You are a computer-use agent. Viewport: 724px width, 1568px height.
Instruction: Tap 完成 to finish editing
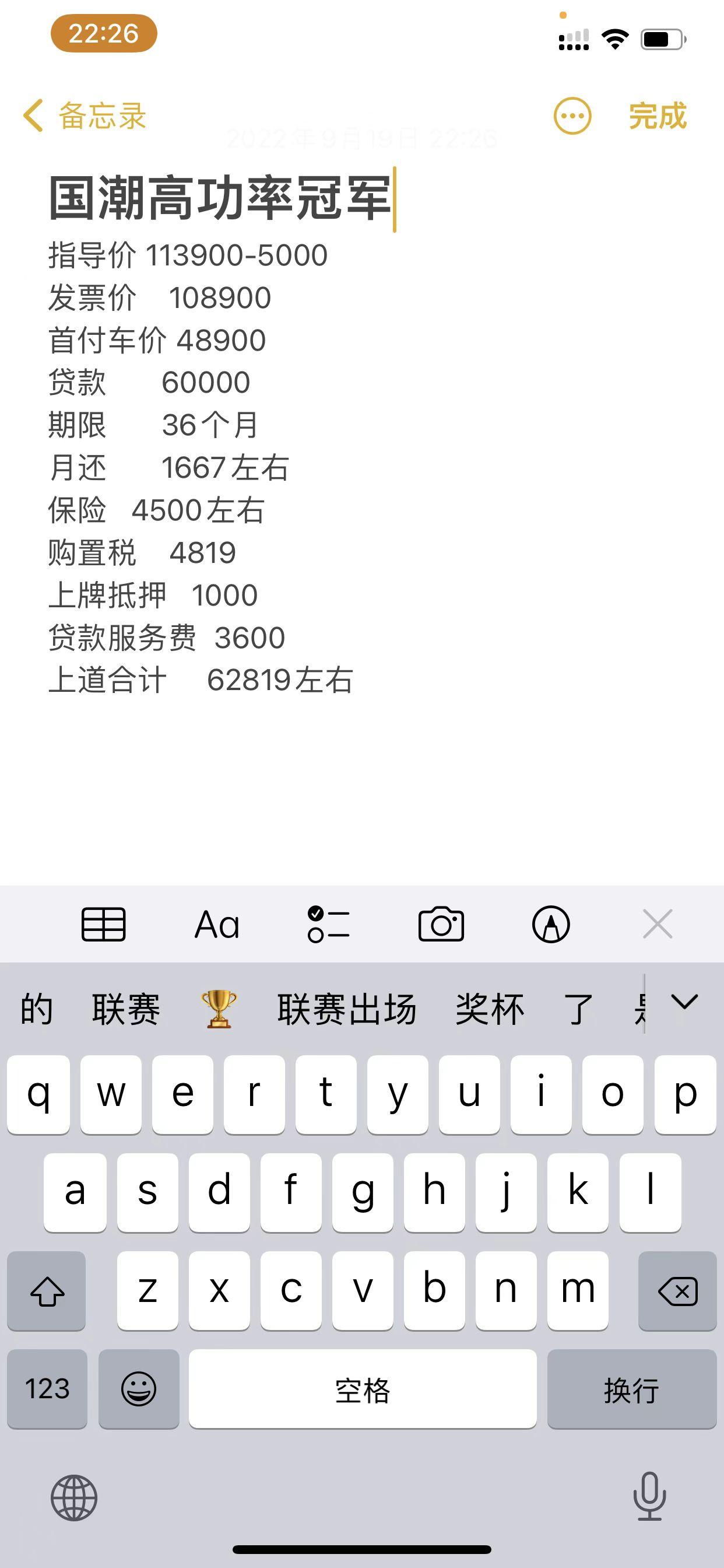click(657, 116)
